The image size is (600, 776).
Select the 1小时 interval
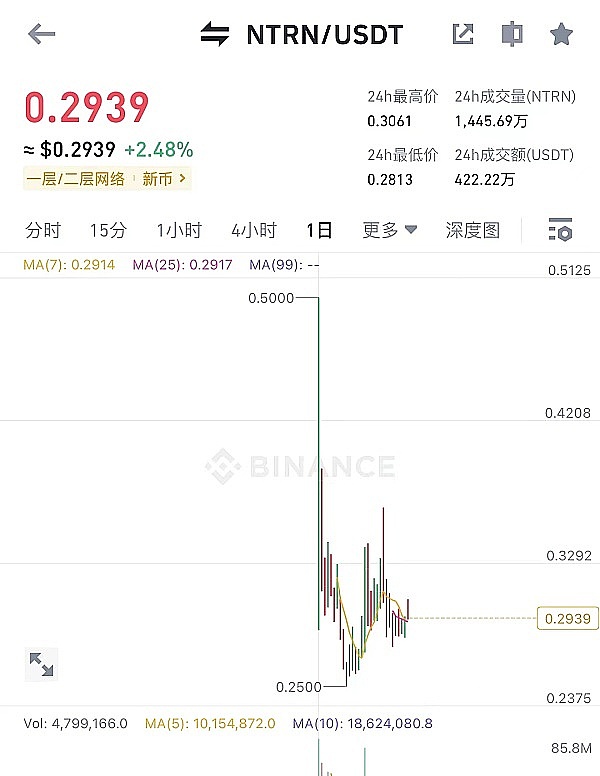[x=179, y=230]
